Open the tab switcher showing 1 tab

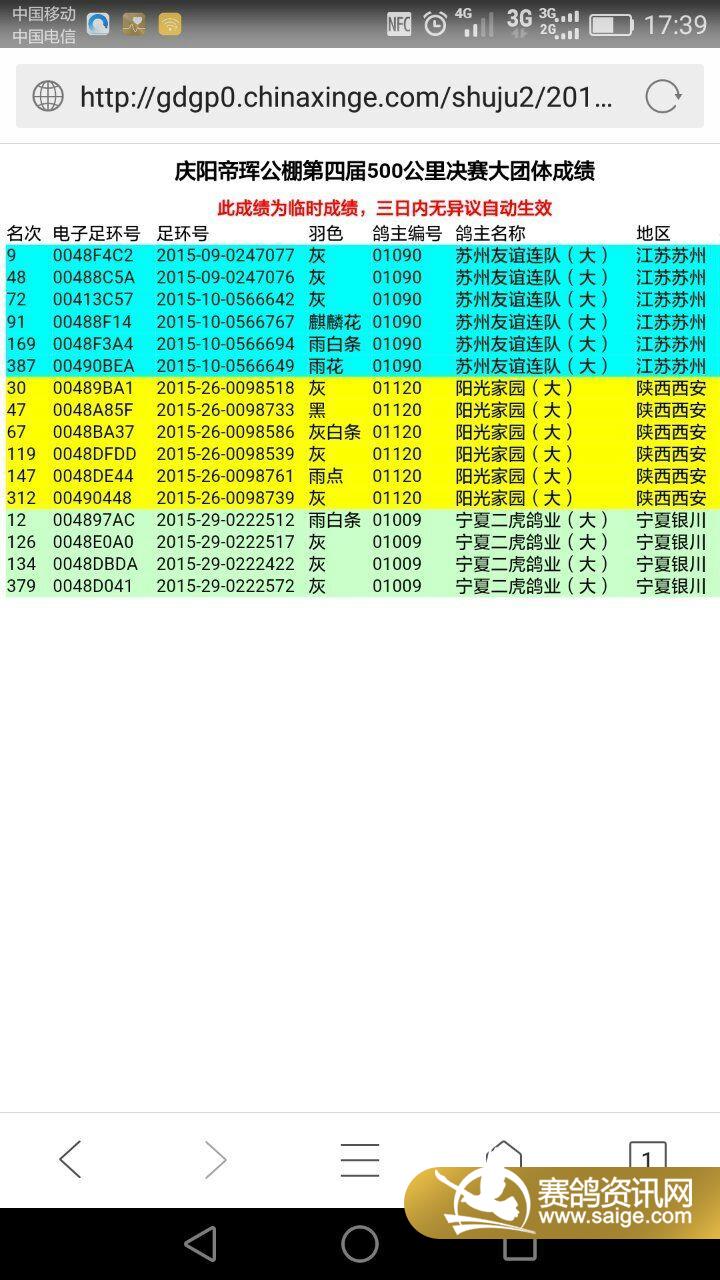(x=648, y=1155)
